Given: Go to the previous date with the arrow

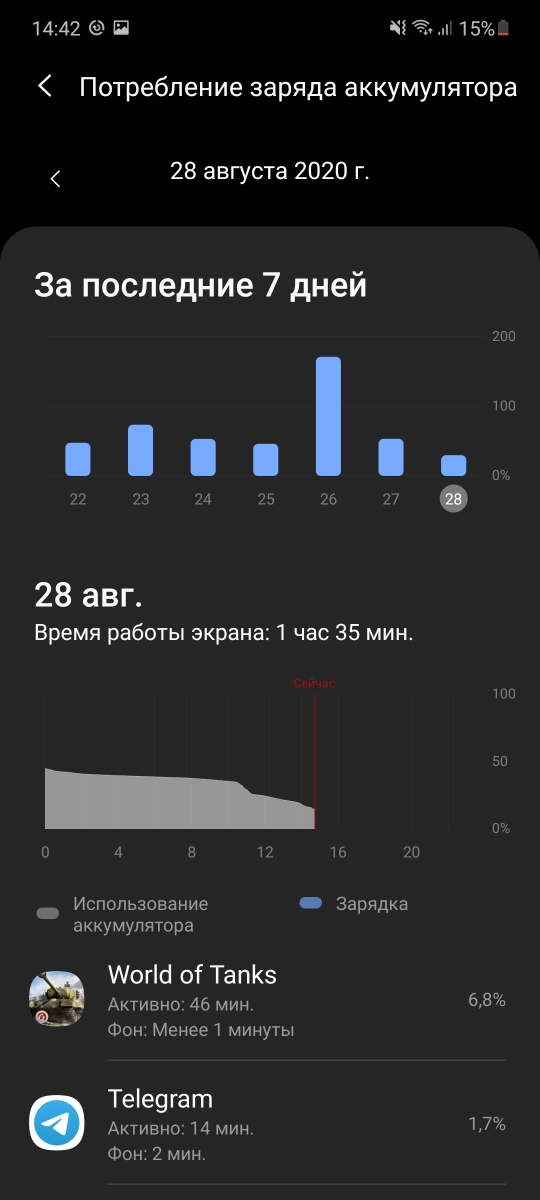Looking at the screenshot, I should (56, 179).
